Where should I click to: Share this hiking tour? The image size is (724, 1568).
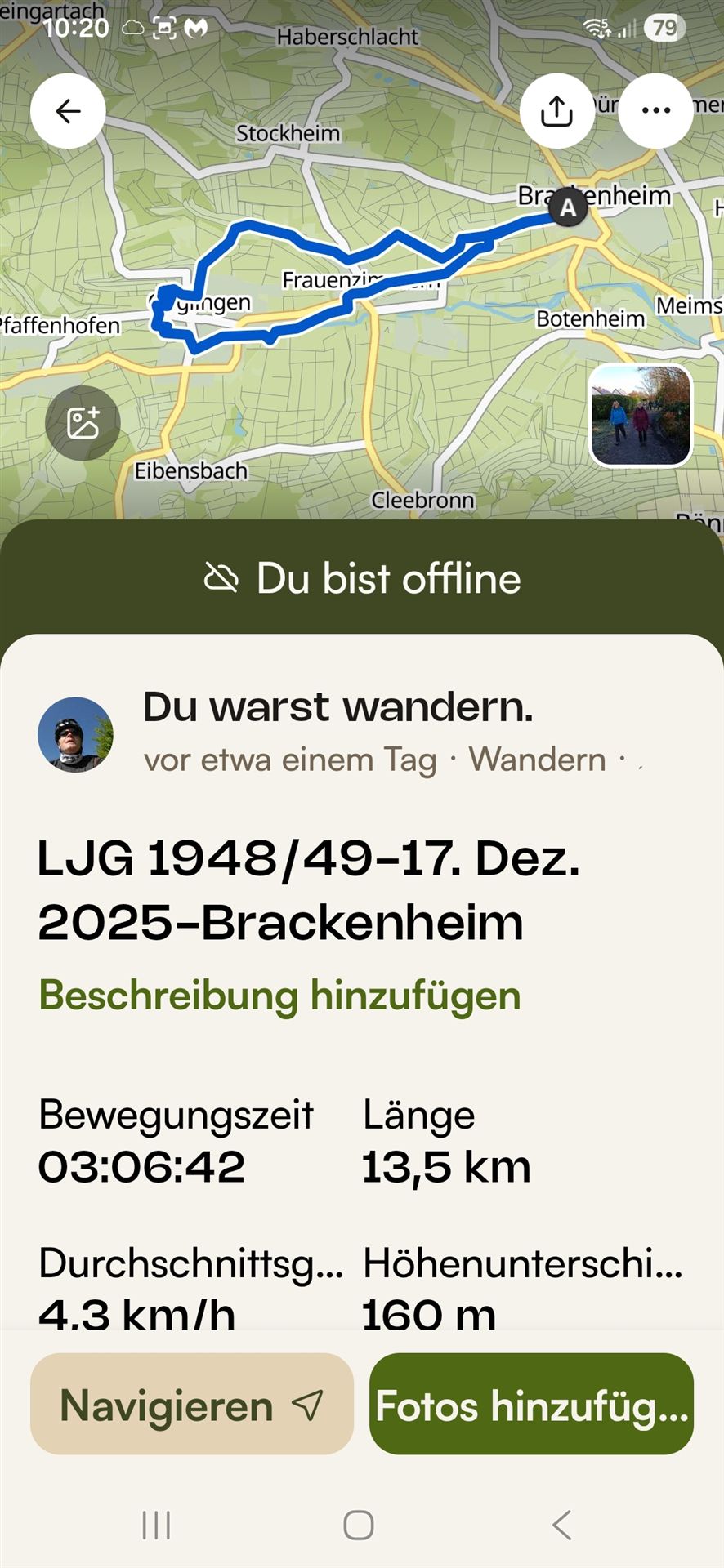point(556,111)
